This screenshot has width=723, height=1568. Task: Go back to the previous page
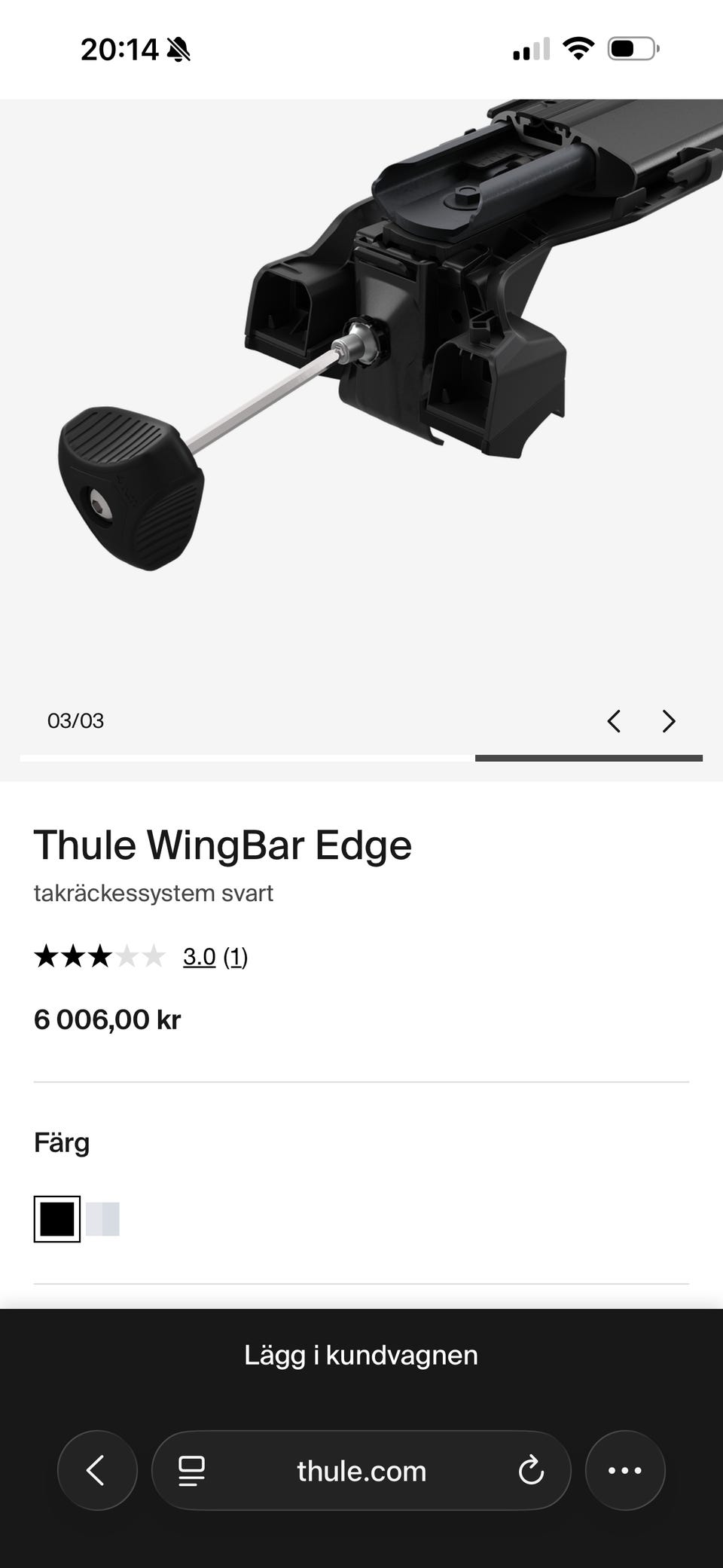(97, 1470)
